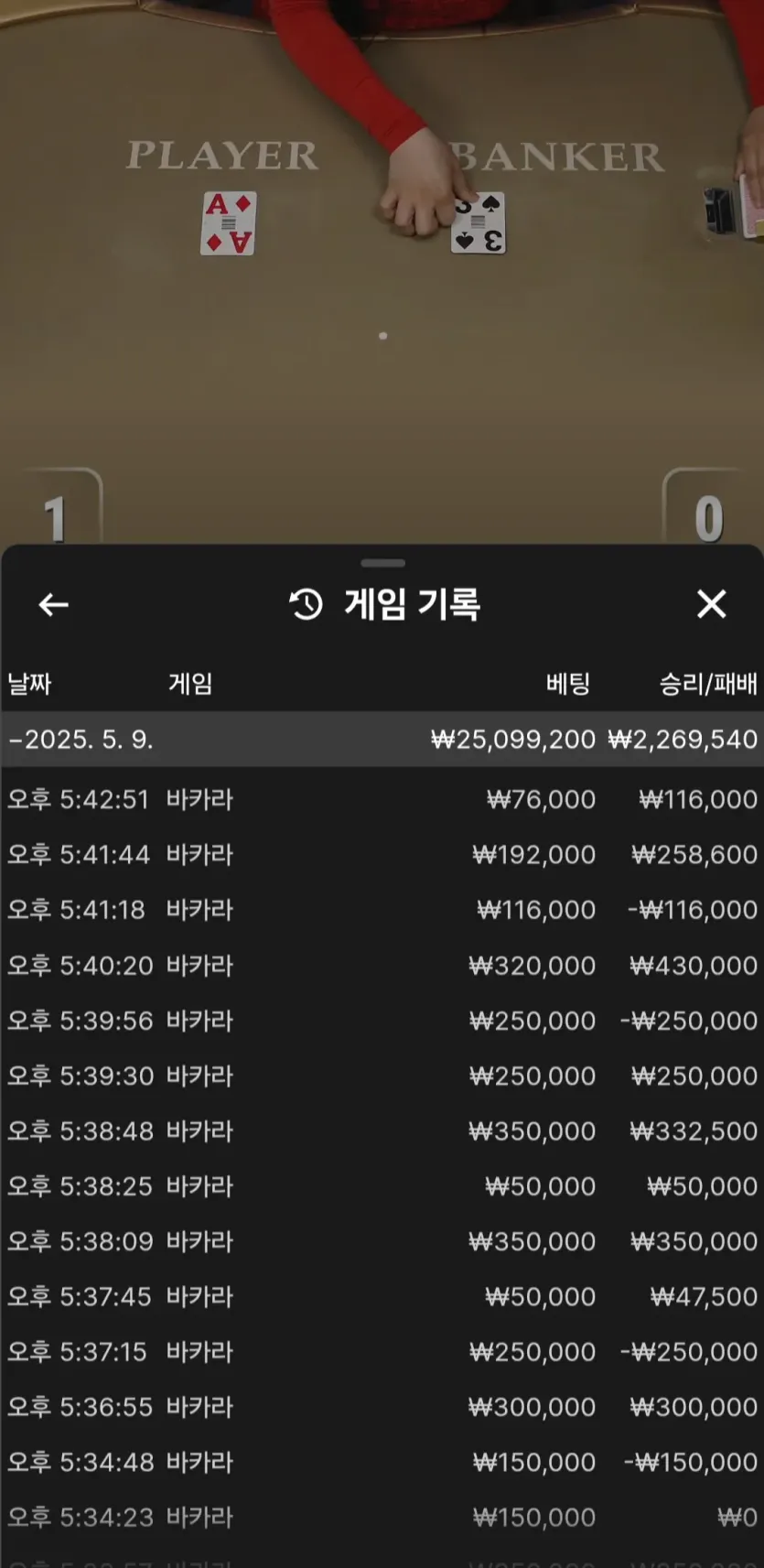The image size is (764, 1568).
Task: Open the 5:40:20 baccarat record
Action: tap(382, 965)
